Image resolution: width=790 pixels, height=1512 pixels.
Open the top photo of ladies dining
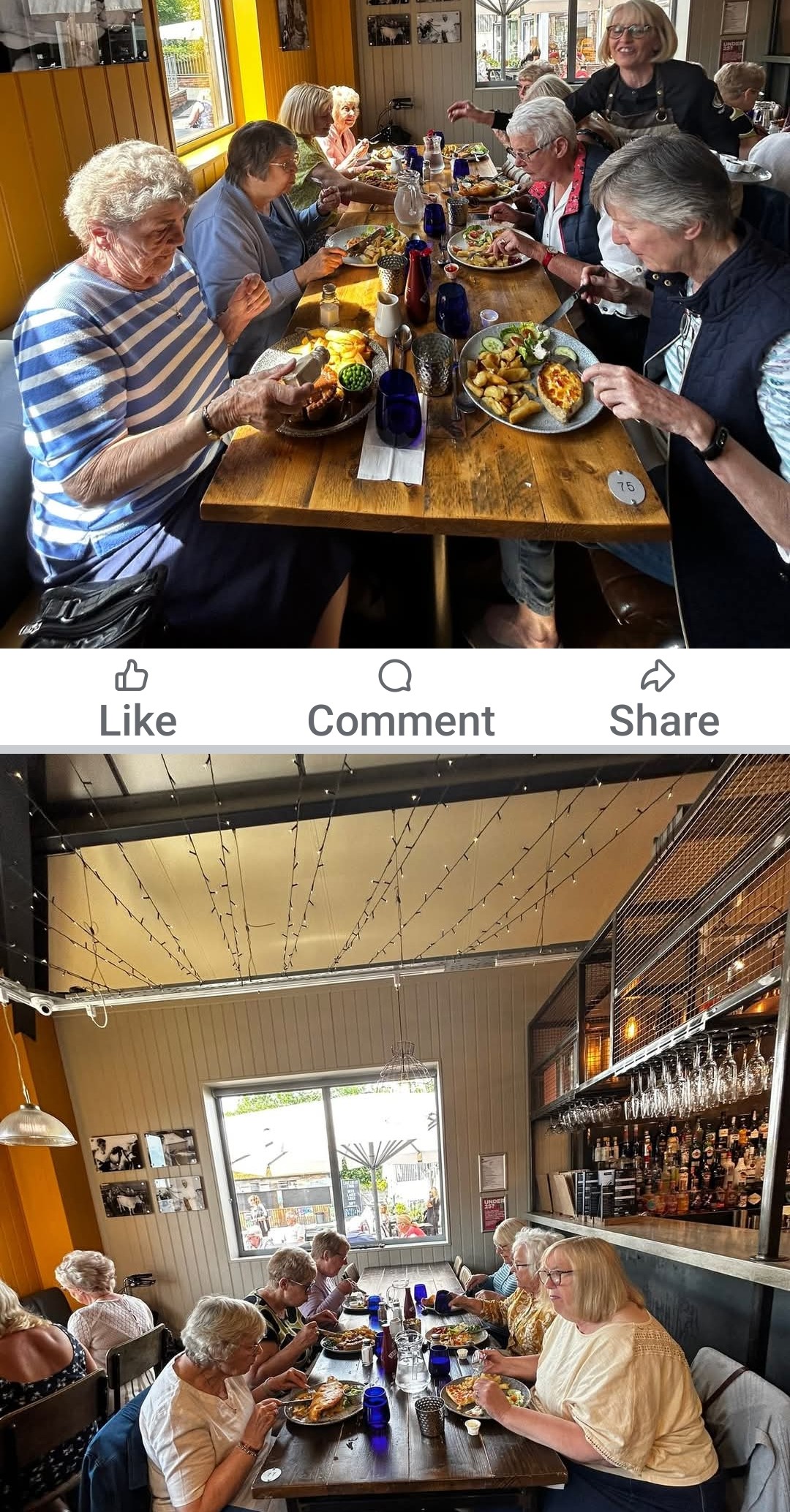[x=395, y=323]
